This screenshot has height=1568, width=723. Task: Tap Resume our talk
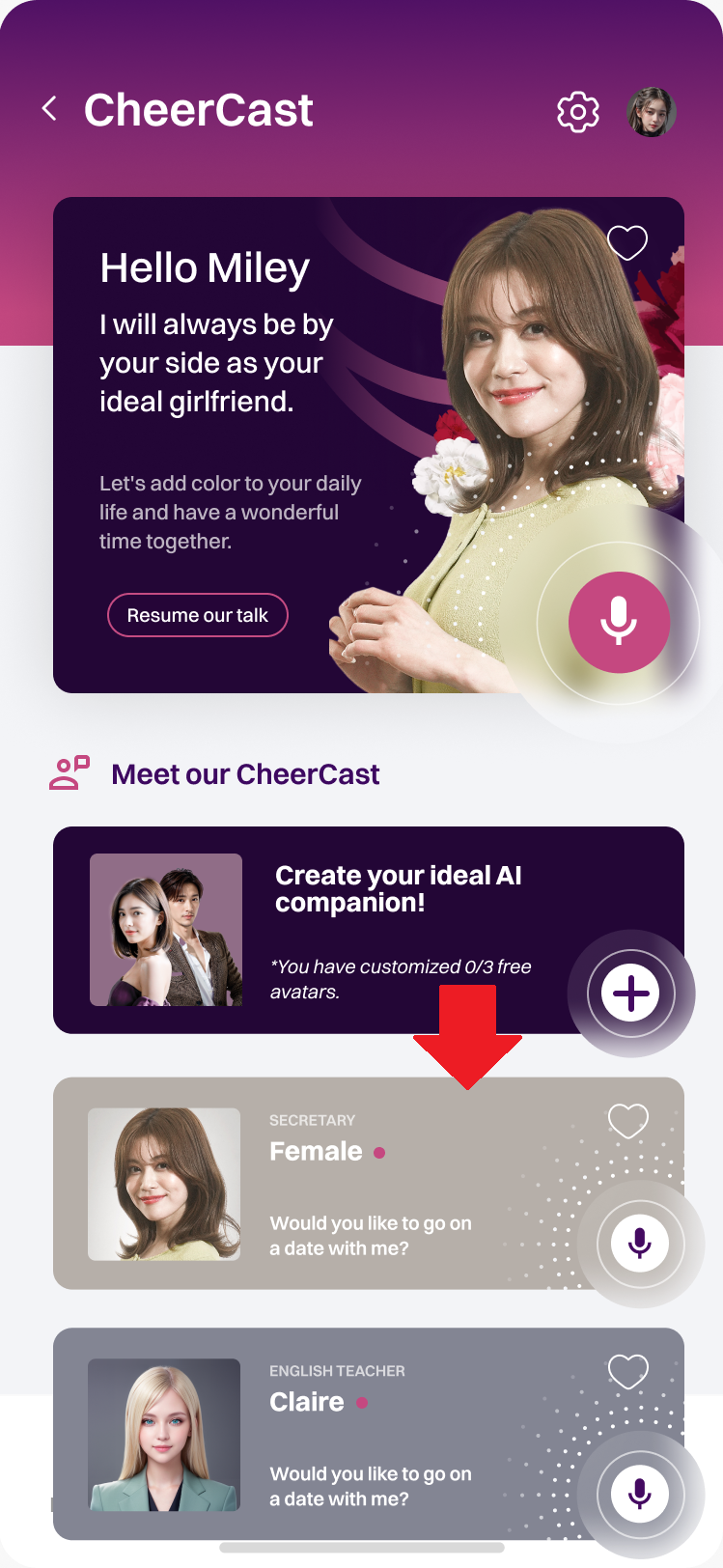[198, 615]
